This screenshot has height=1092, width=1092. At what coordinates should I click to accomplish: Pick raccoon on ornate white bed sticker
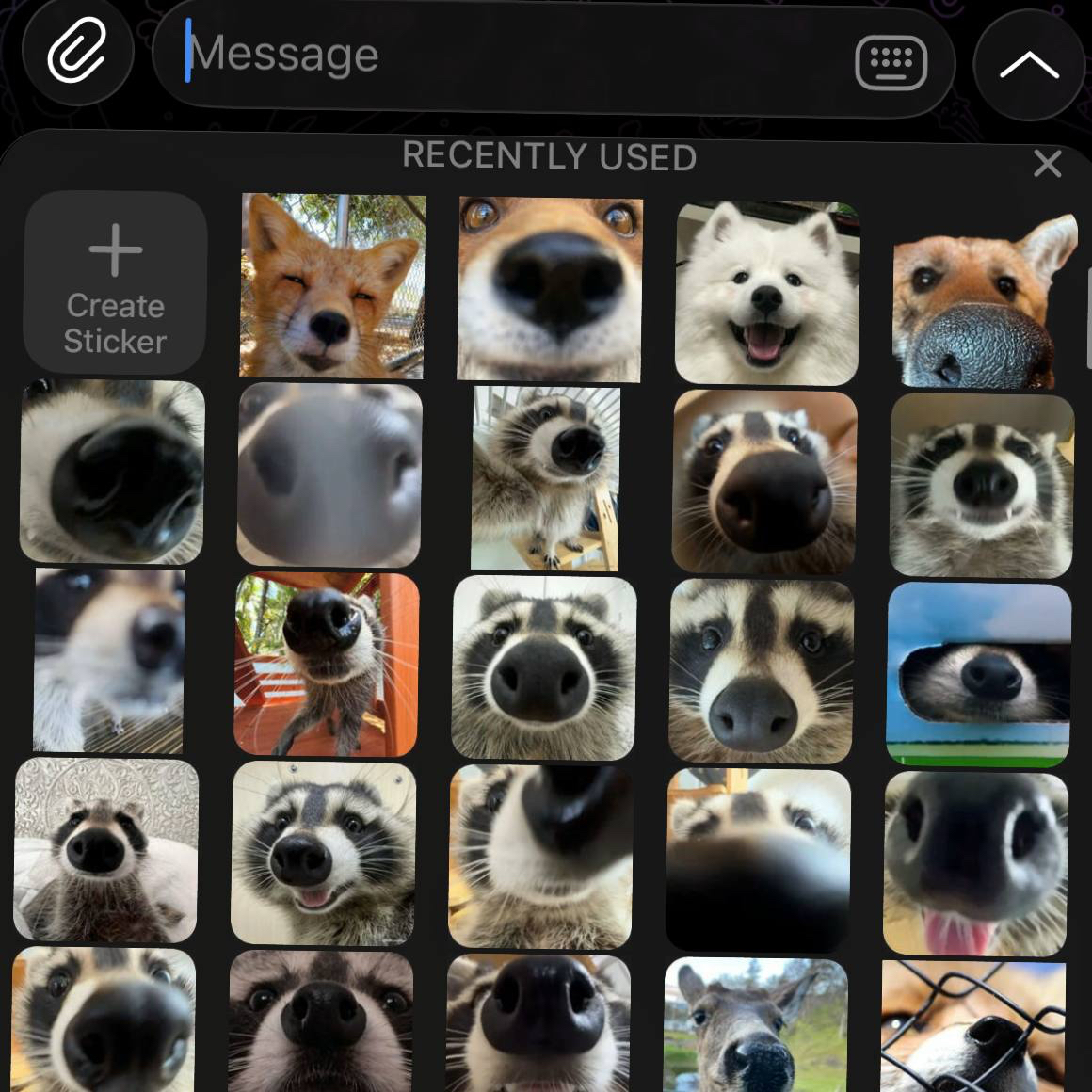coord(105,850)
